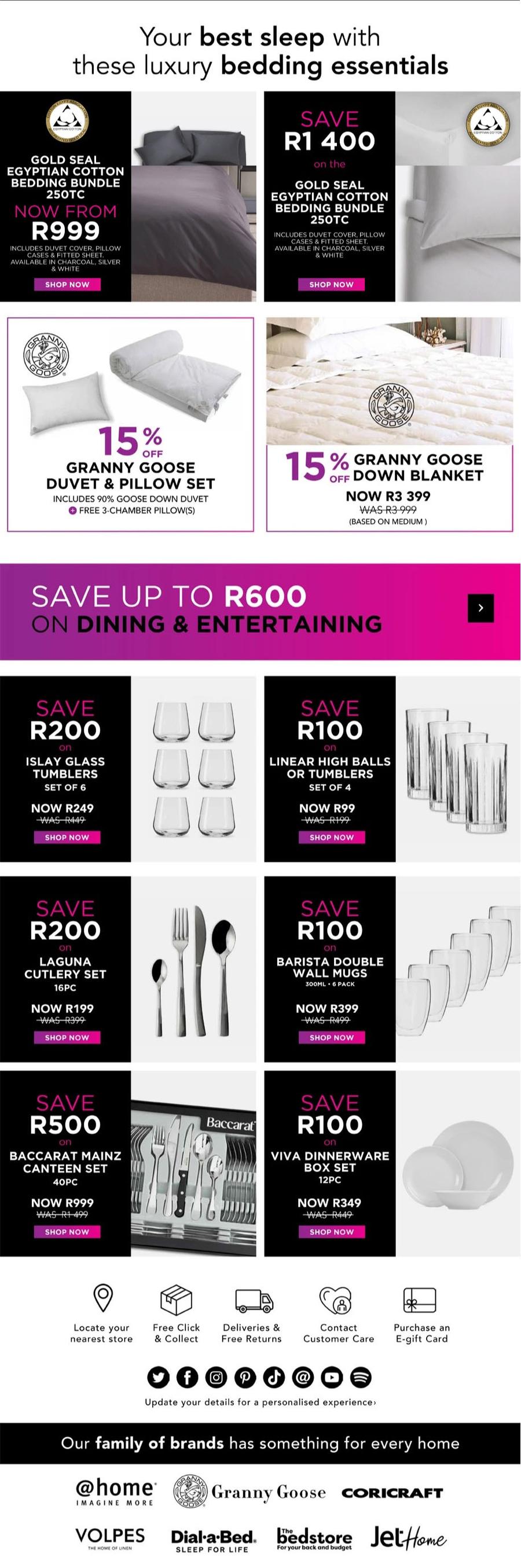Contact Customer Care
Viewport: 521px width, 1568px height.
(339, 1315)
